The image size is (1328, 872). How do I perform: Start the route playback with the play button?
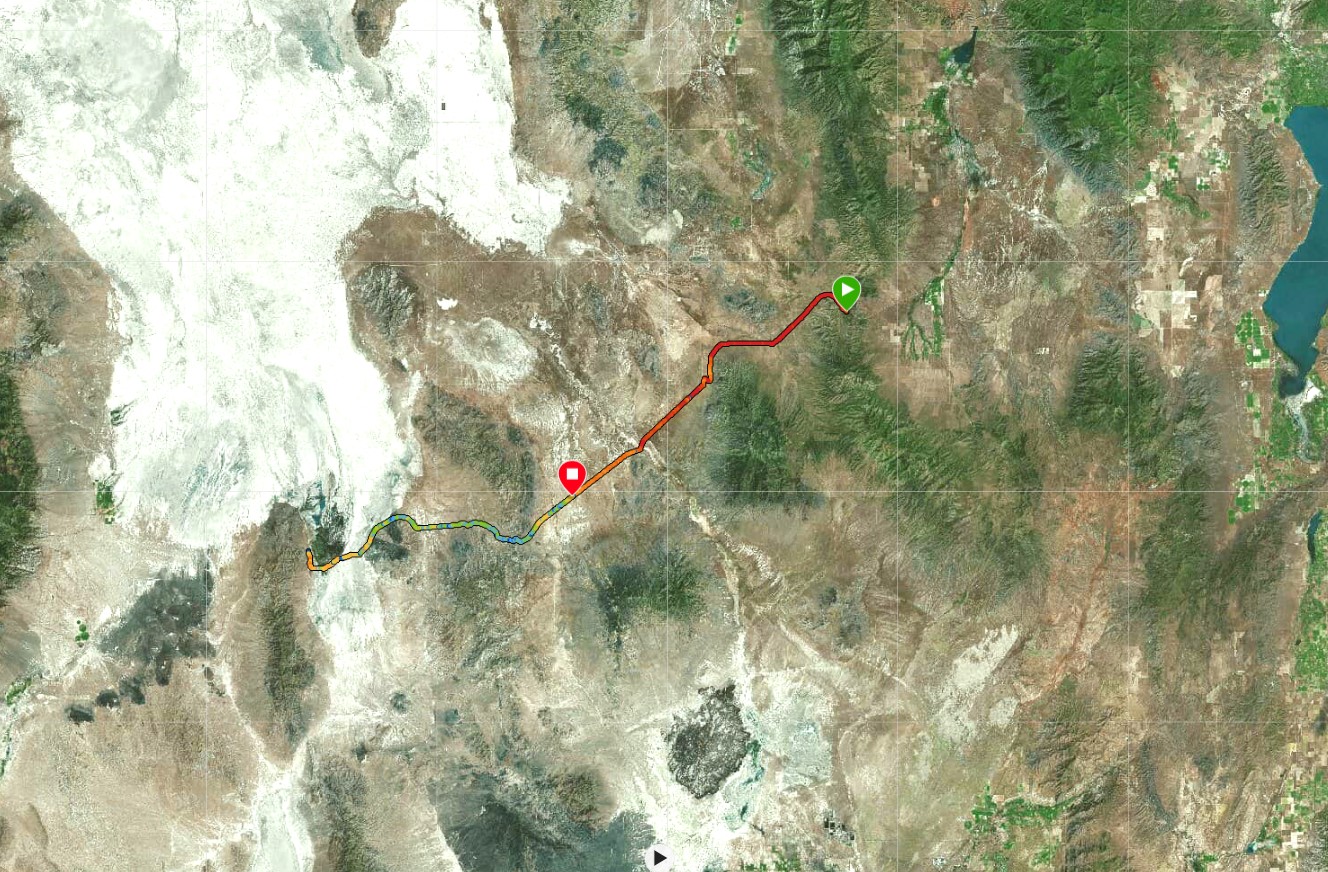(659, 857)
